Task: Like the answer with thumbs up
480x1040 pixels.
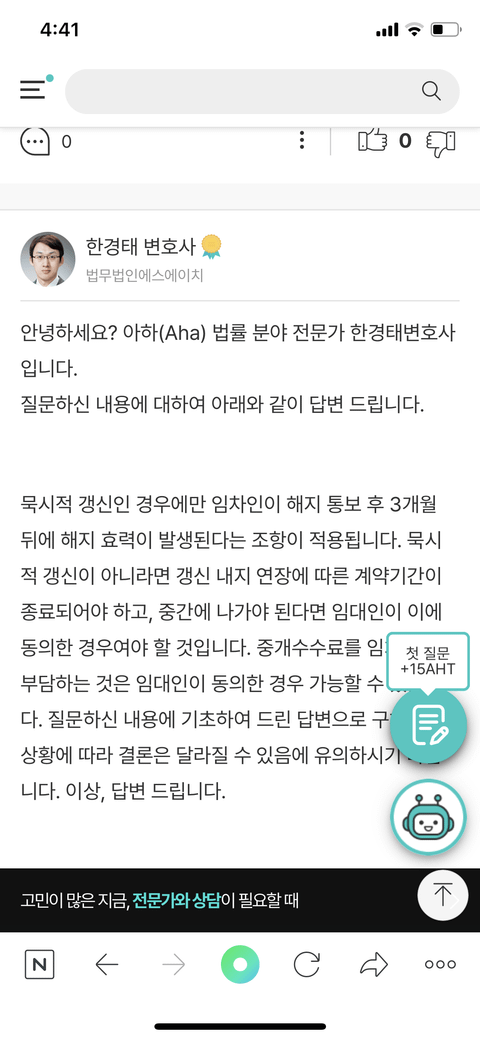Action: pyautogui.click(x=373, y=141)
